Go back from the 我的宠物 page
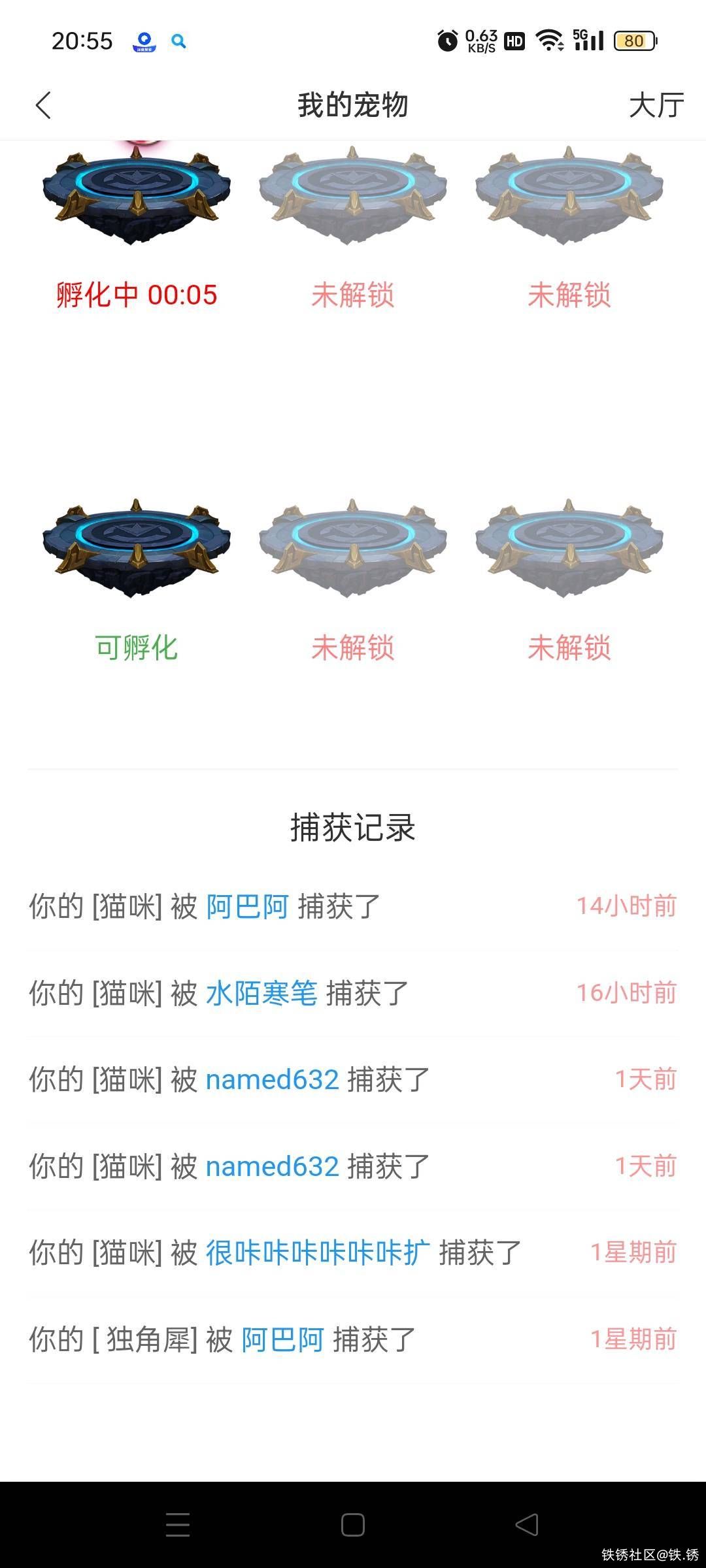Viewport: 706px width, 1568px height. click(x=43, y=106)
